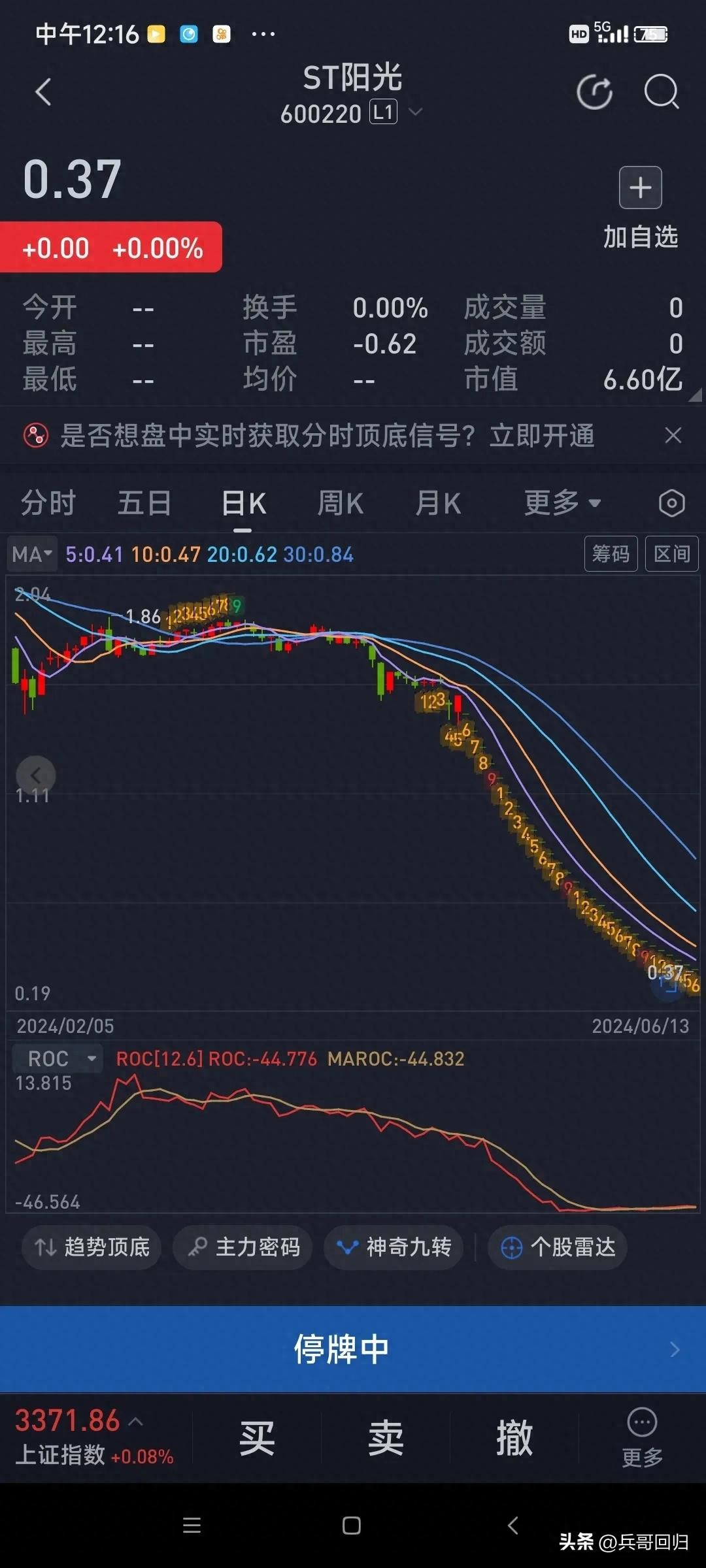
Task: Select the 周K chart tab
Action: tap(340, 503)
